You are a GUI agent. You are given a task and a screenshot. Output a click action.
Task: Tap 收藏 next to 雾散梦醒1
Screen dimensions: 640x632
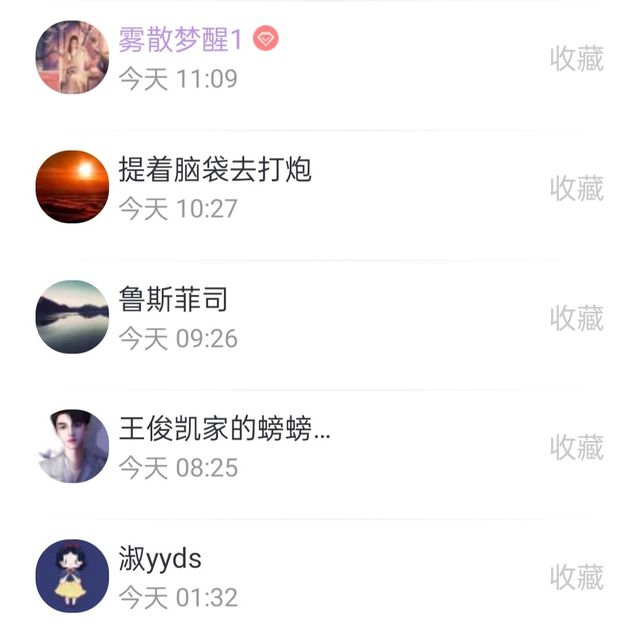(577, 58)
